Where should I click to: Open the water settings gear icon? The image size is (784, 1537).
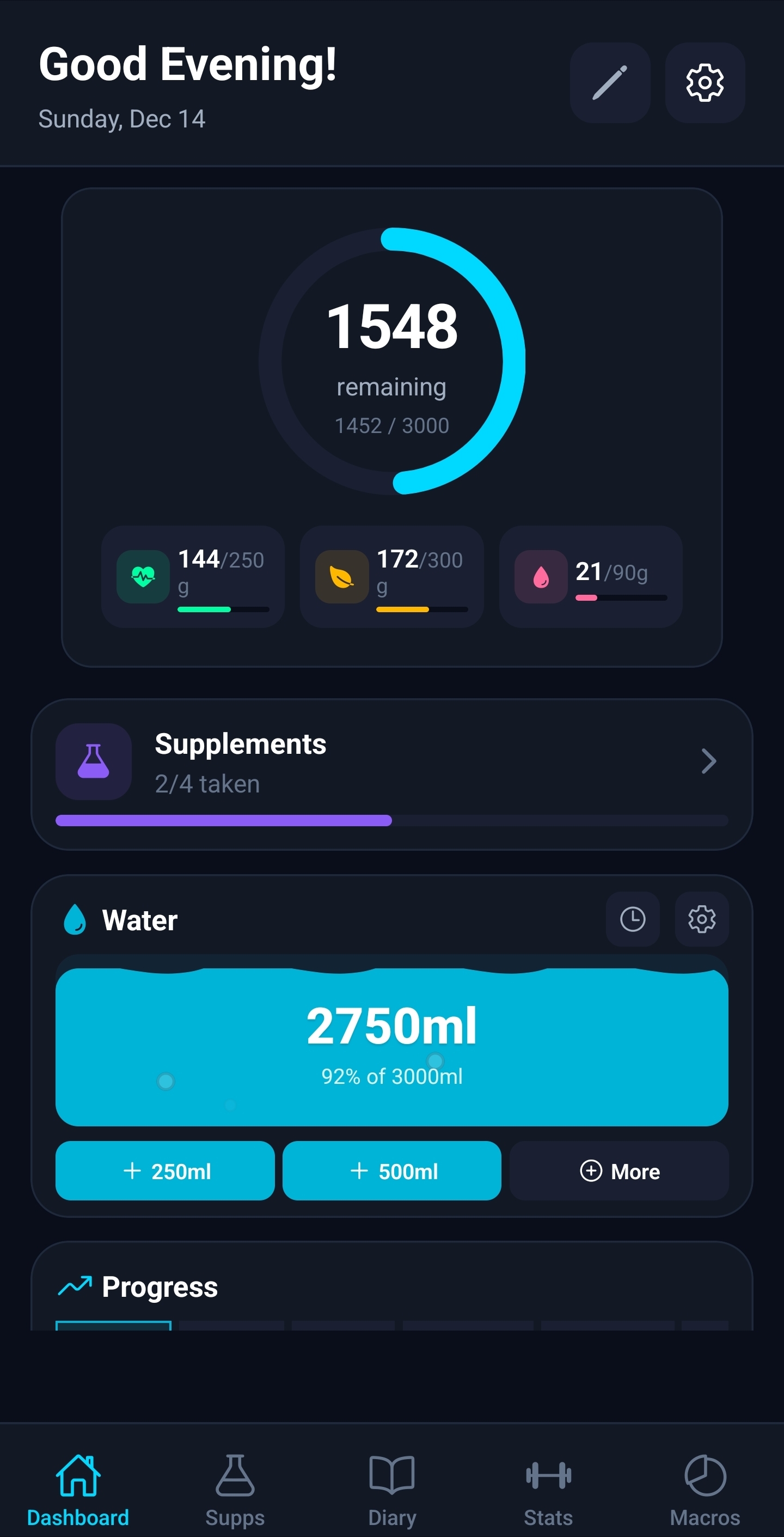tap(701, 919)
